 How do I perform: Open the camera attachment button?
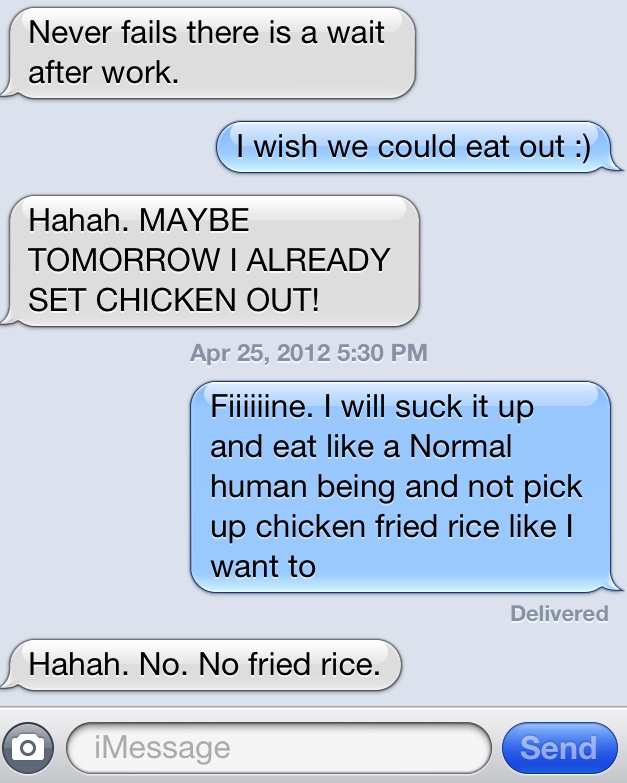(31, 747)
